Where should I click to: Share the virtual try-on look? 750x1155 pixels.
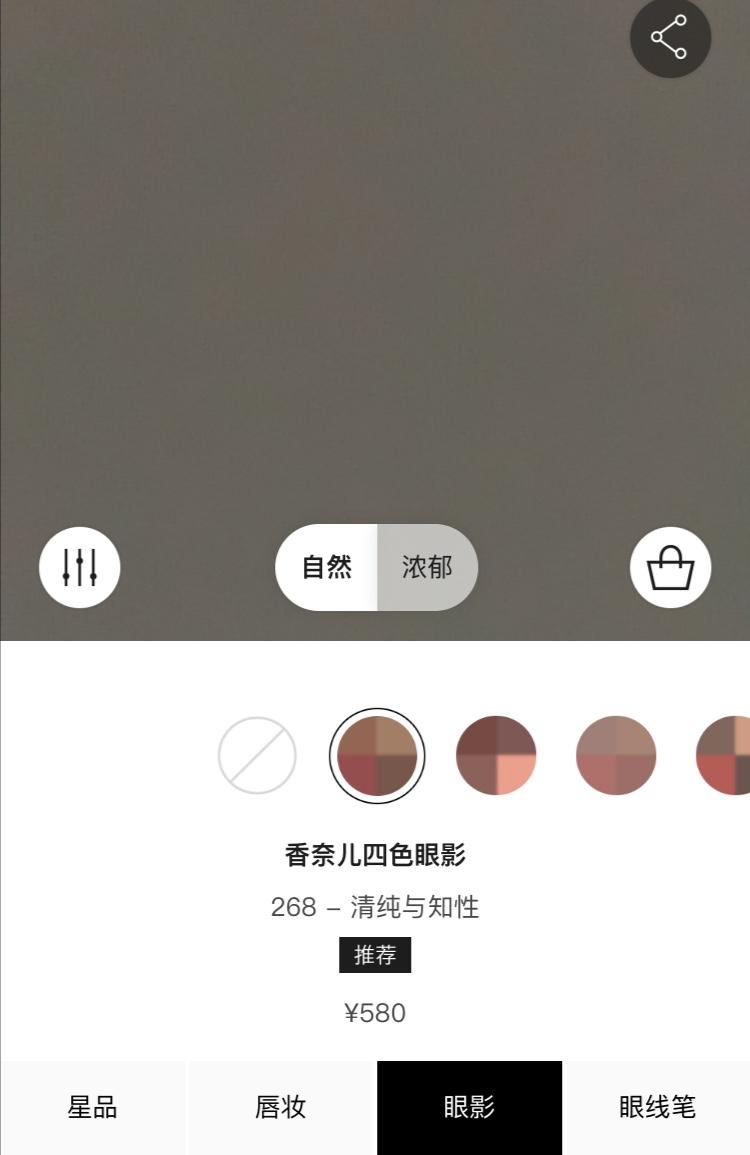pyautogui.click(x=670, y=38)
